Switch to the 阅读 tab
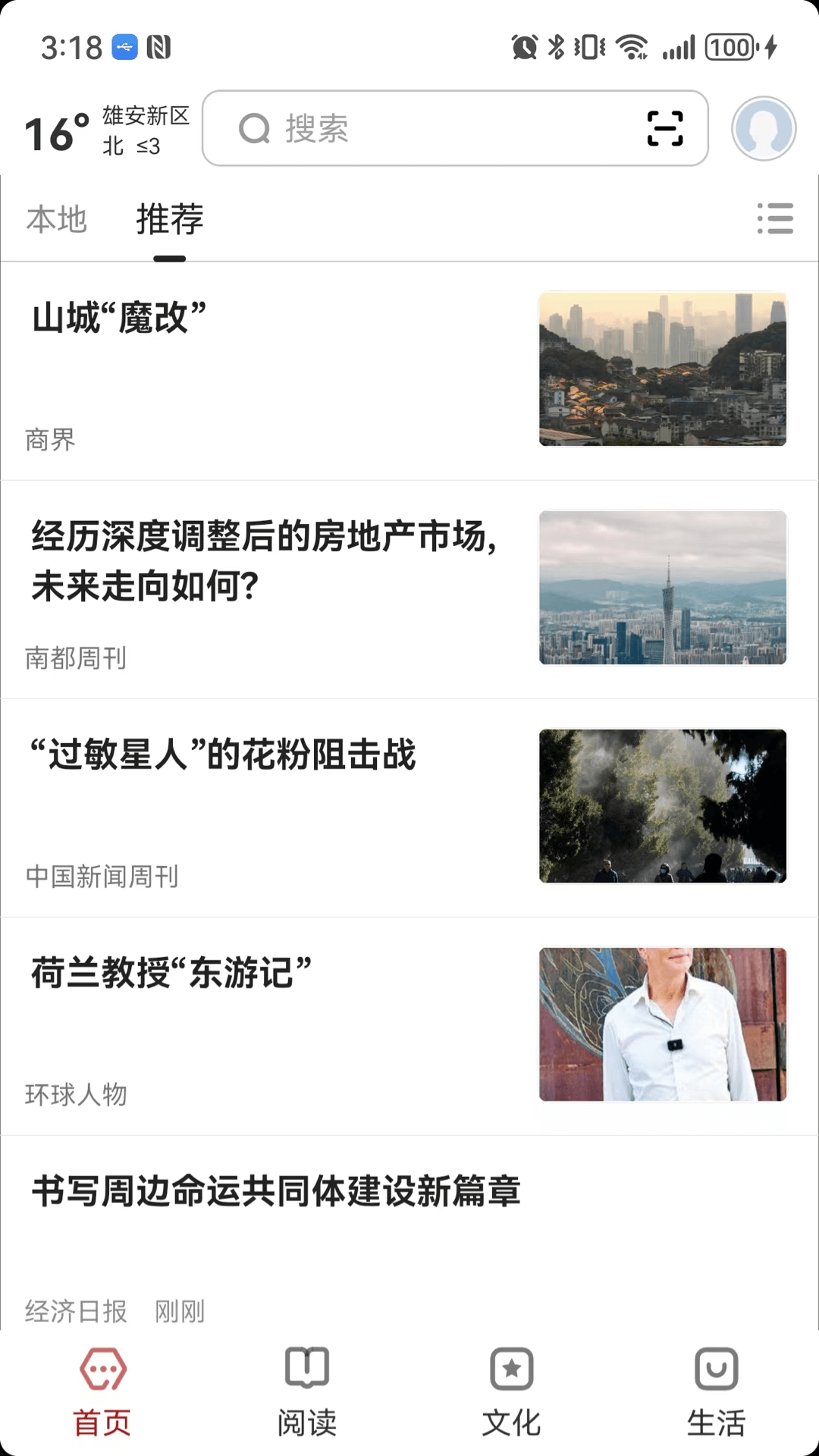 tap(307, 1392)
